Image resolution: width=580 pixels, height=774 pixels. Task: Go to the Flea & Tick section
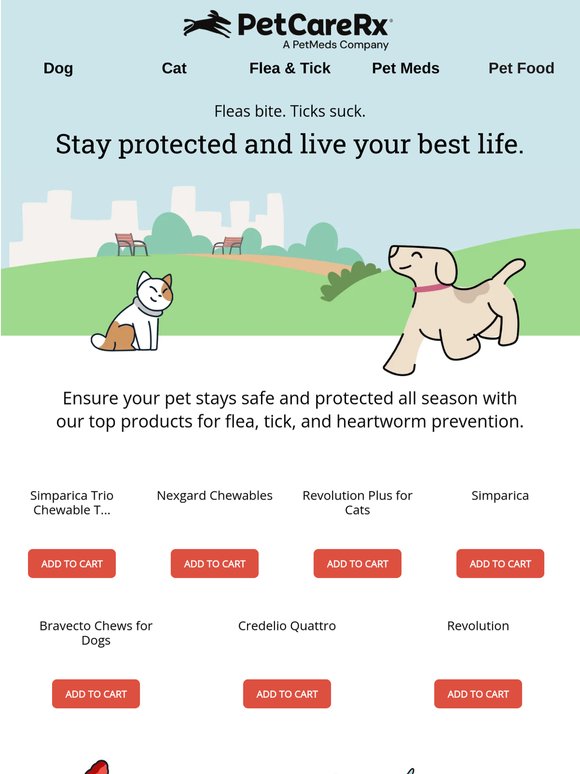click(x=290, y=68)
